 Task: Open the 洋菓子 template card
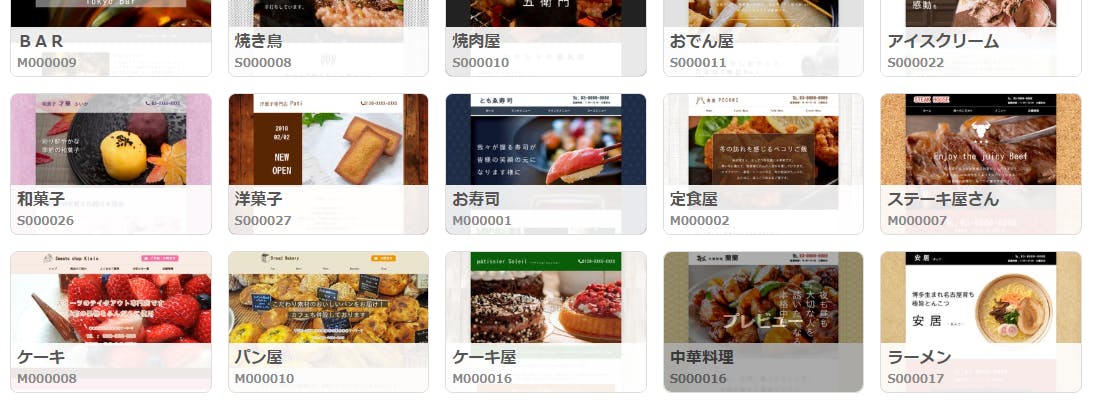[x=328, y=163]
